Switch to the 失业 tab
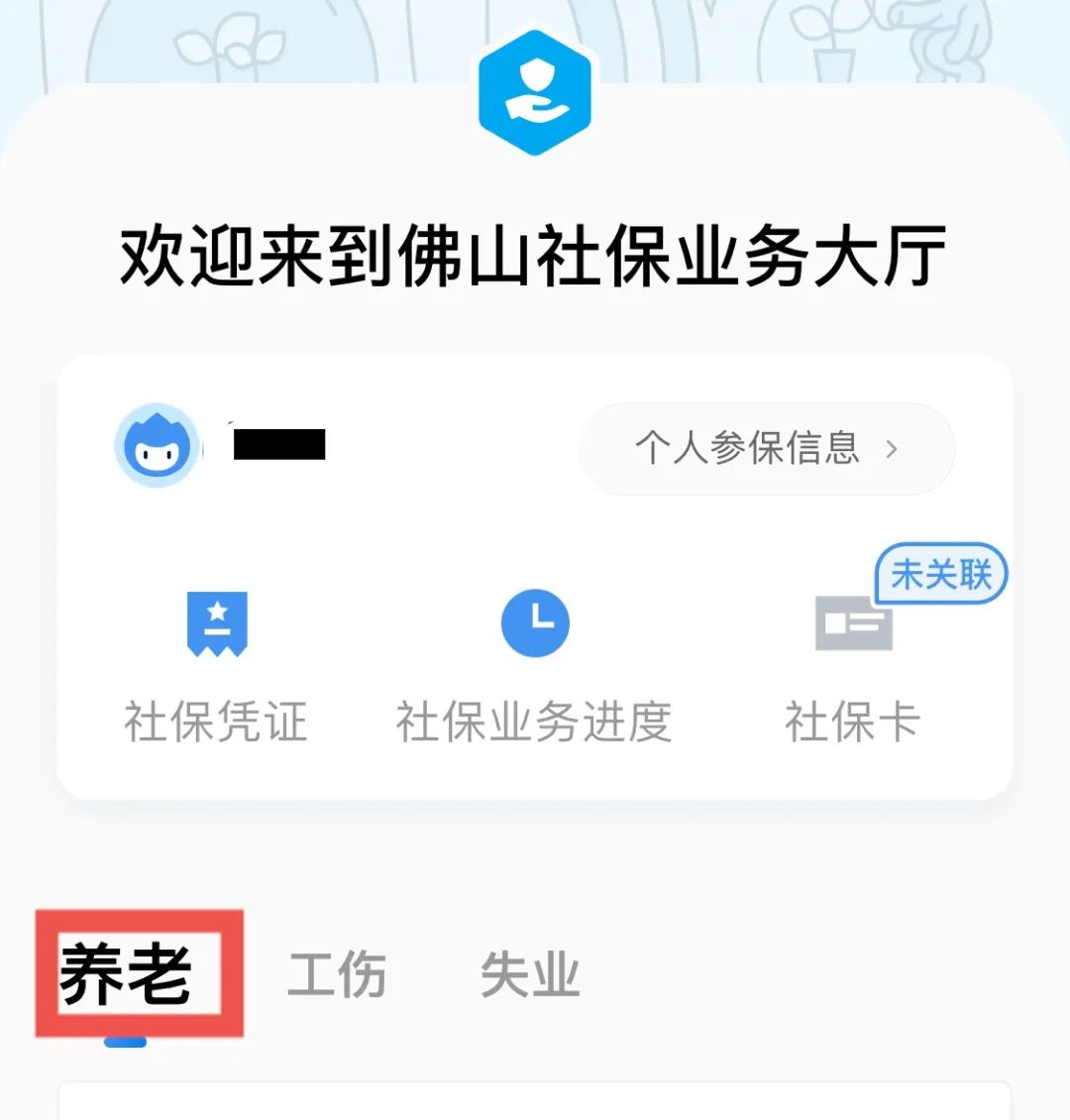The image size is (1070, 1120). click(x=529, y=974)
